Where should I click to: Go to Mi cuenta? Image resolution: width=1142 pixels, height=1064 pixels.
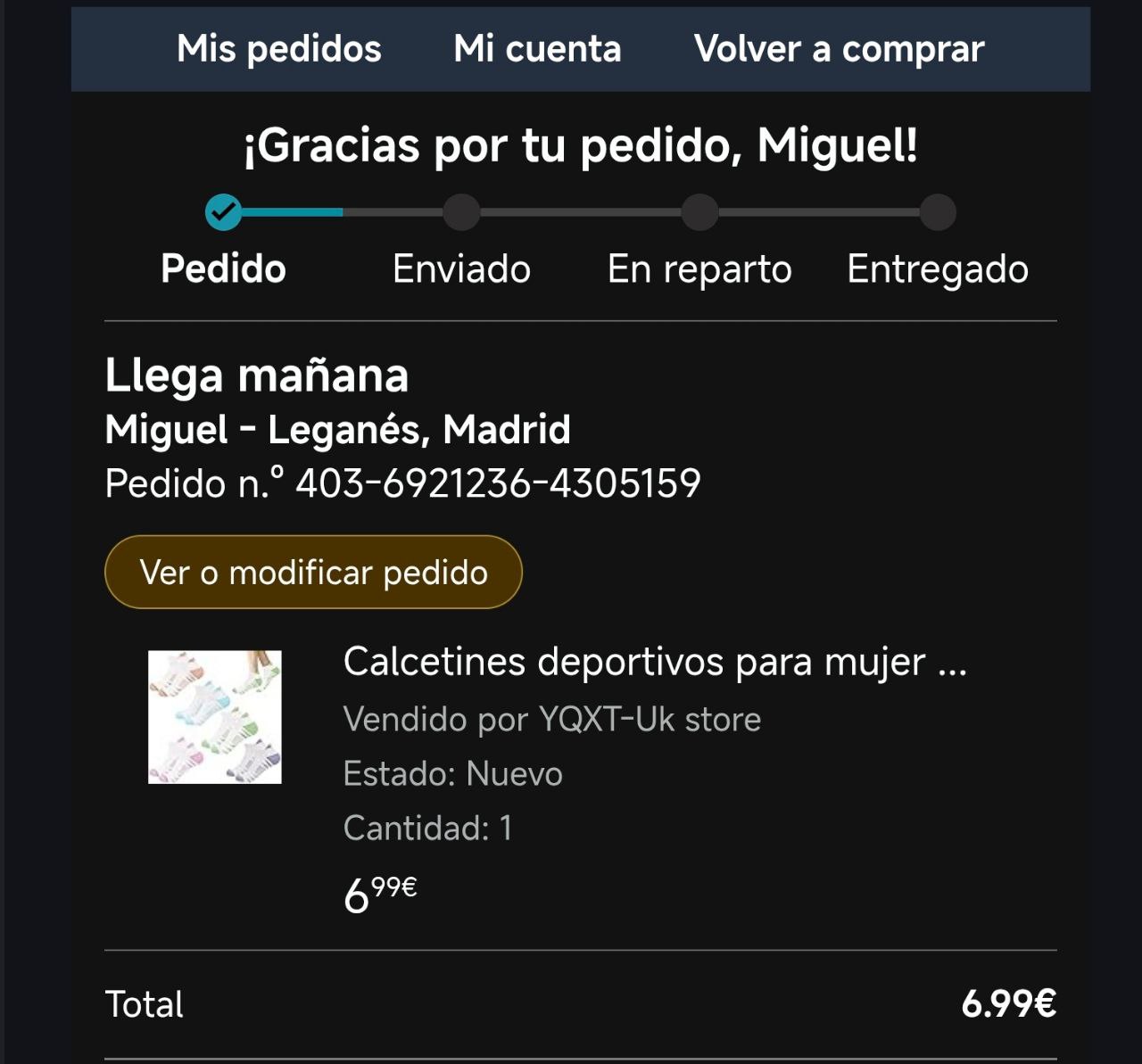537,49
